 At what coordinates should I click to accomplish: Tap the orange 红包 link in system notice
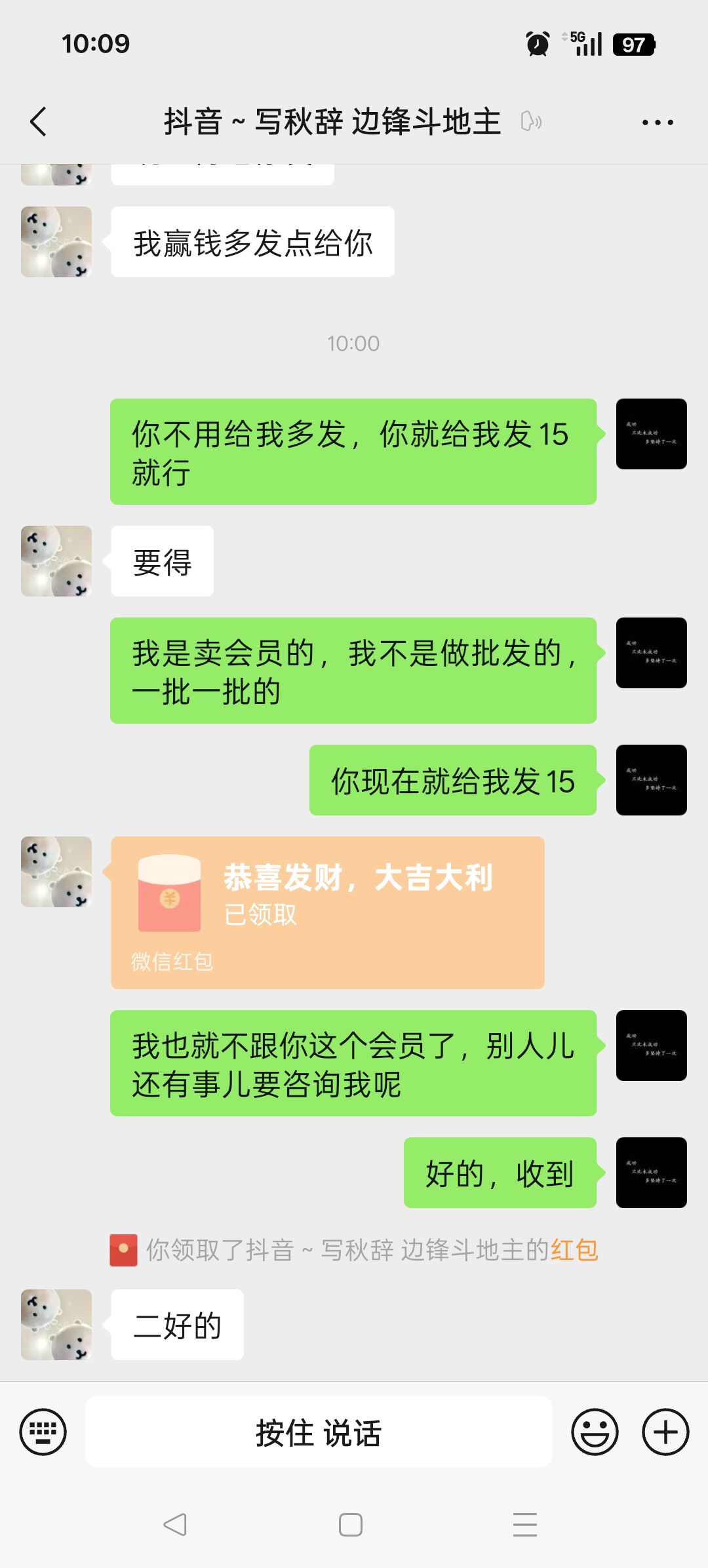point(574,1250)
